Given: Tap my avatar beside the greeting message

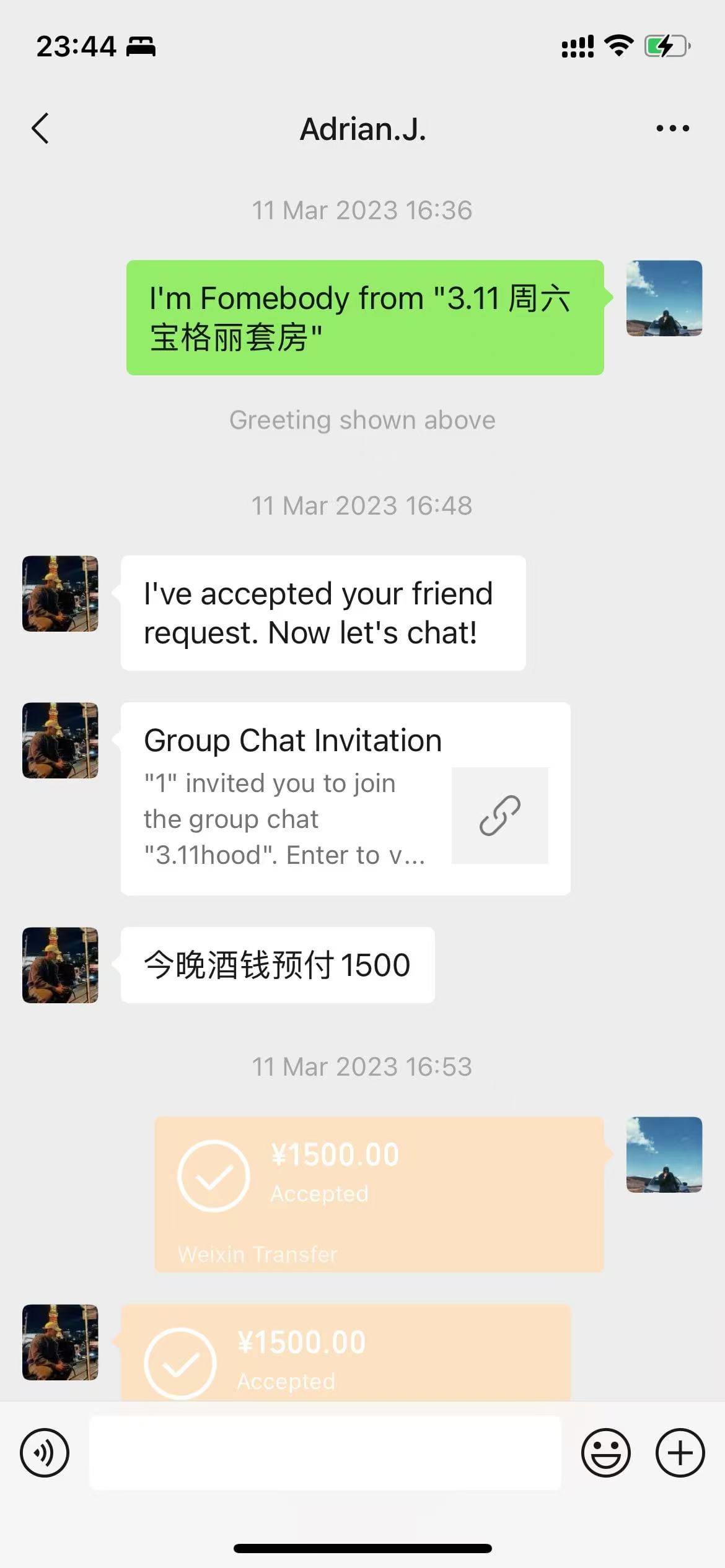Looking at the screenshot, I should [664, 298].
